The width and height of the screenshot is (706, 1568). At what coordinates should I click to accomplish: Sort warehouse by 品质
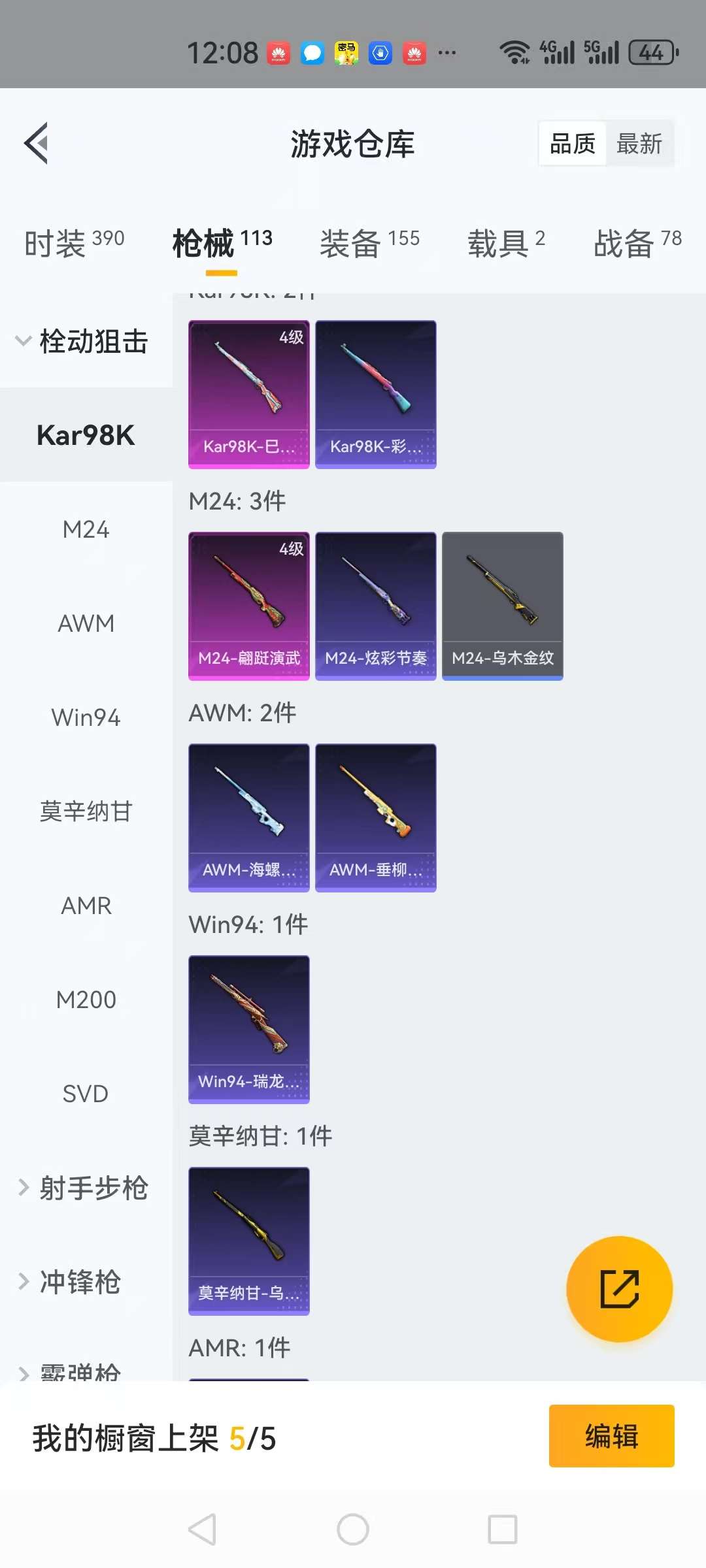573,143
